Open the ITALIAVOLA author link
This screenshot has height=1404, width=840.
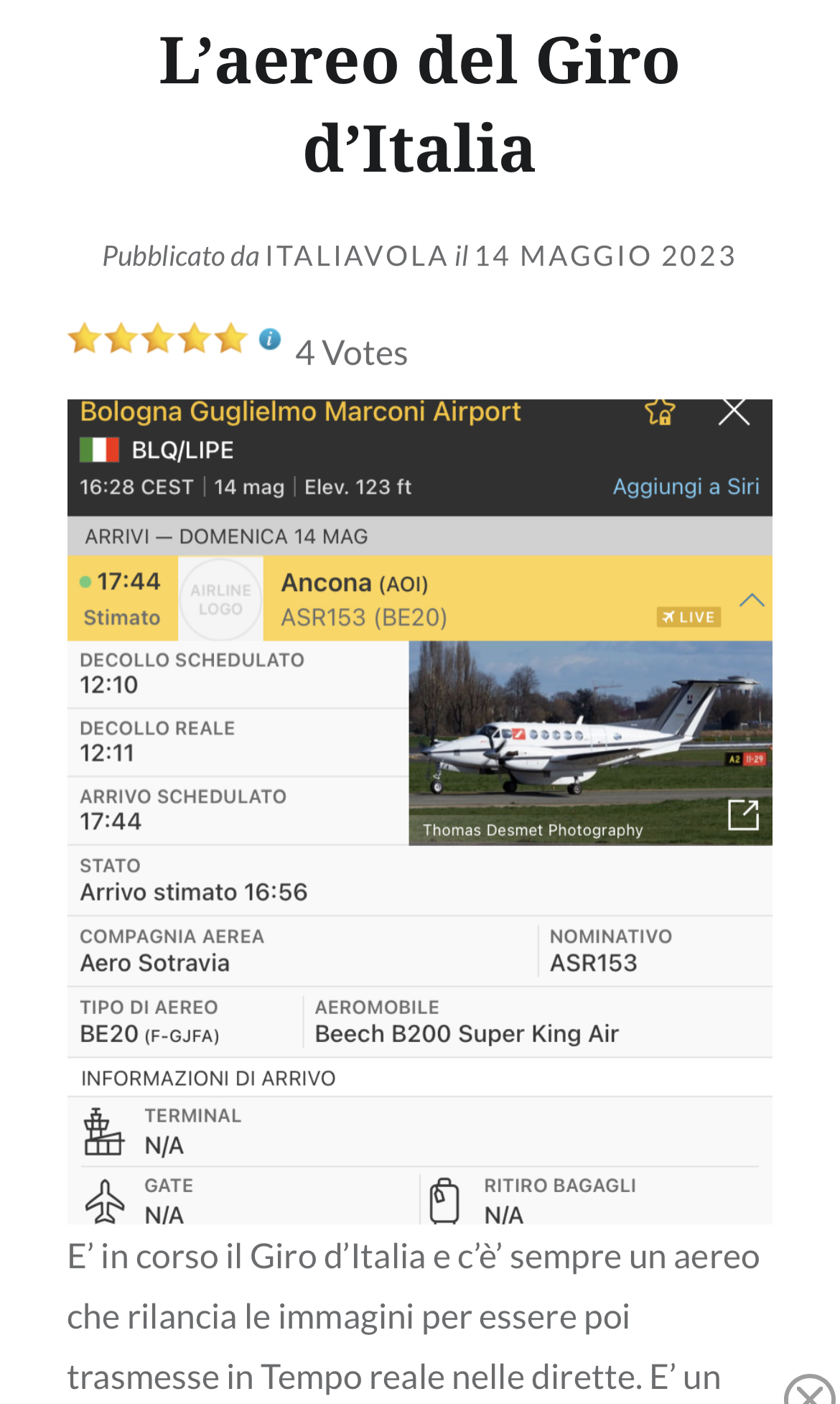(x=357, y=256)
